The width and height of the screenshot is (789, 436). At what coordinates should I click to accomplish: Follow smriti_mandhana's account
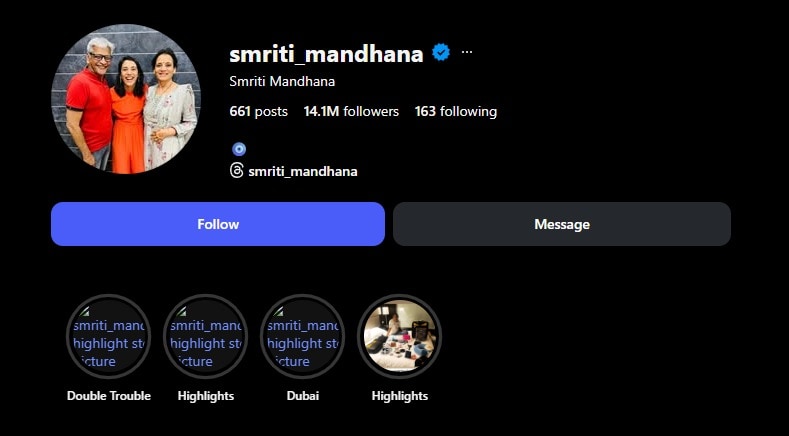218,224
